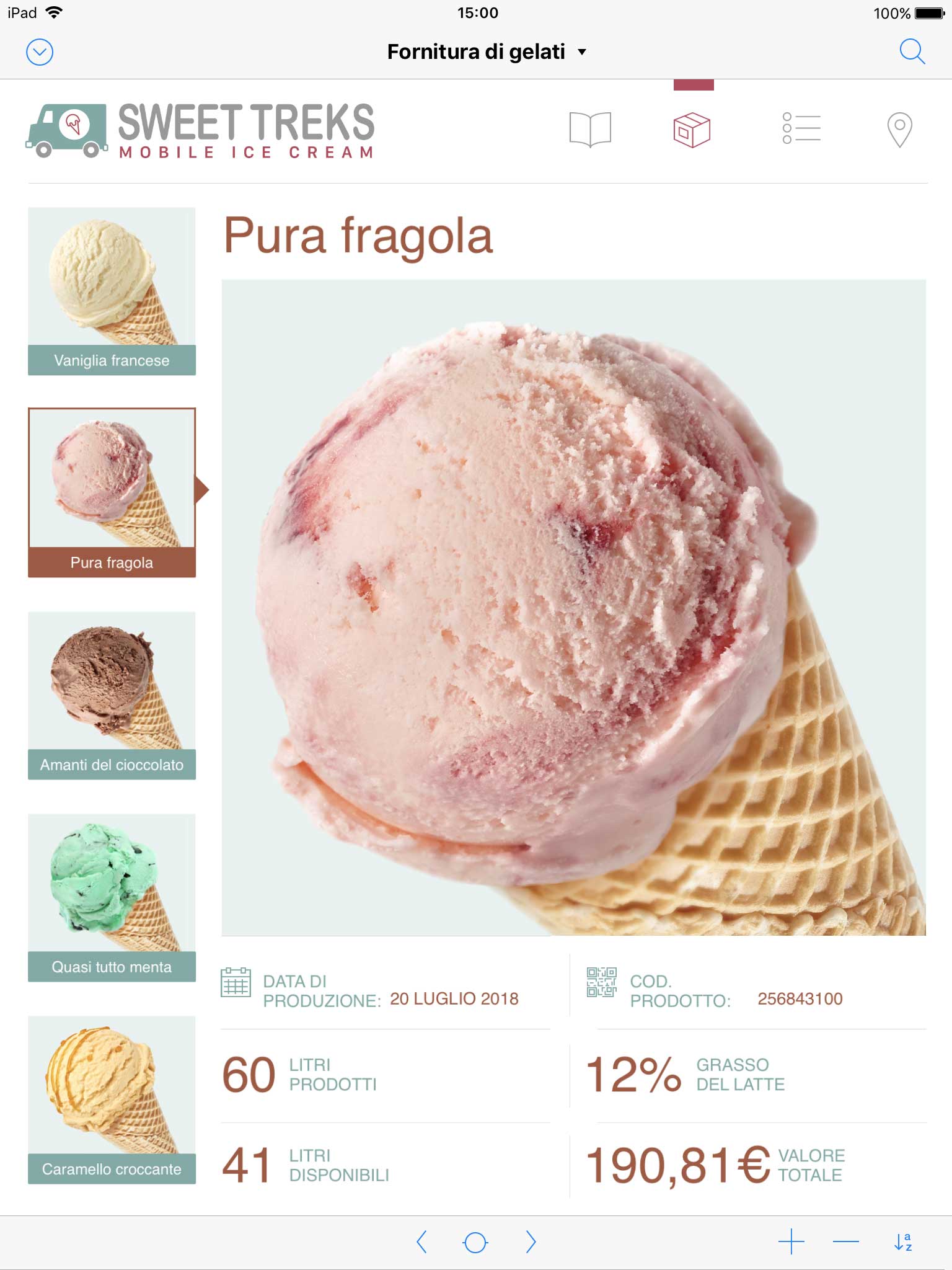This screenshot has width=952, height=1270.
Task: Switch to the bulleted list tab
Action: [x=801, y=128]
